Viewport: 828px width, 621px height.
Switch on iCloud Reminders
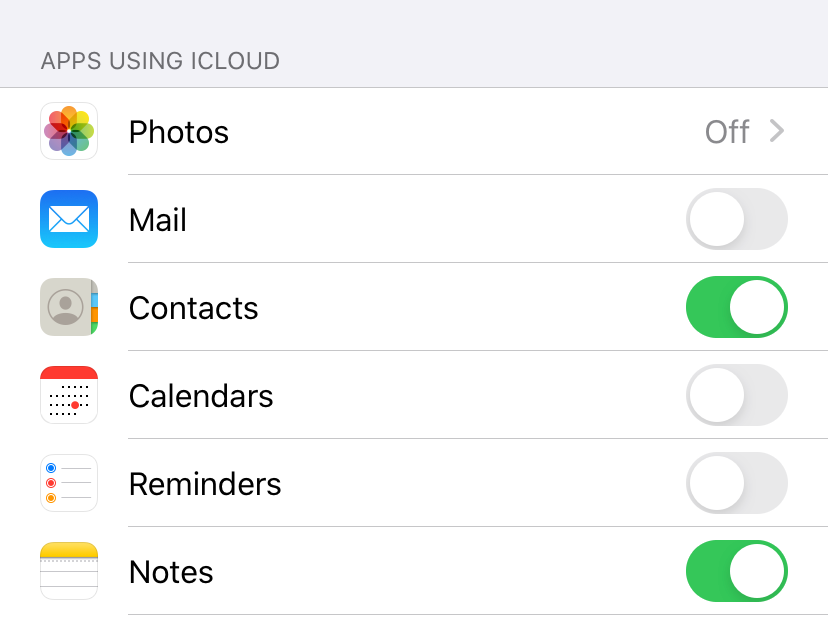(x=736, y=483)
